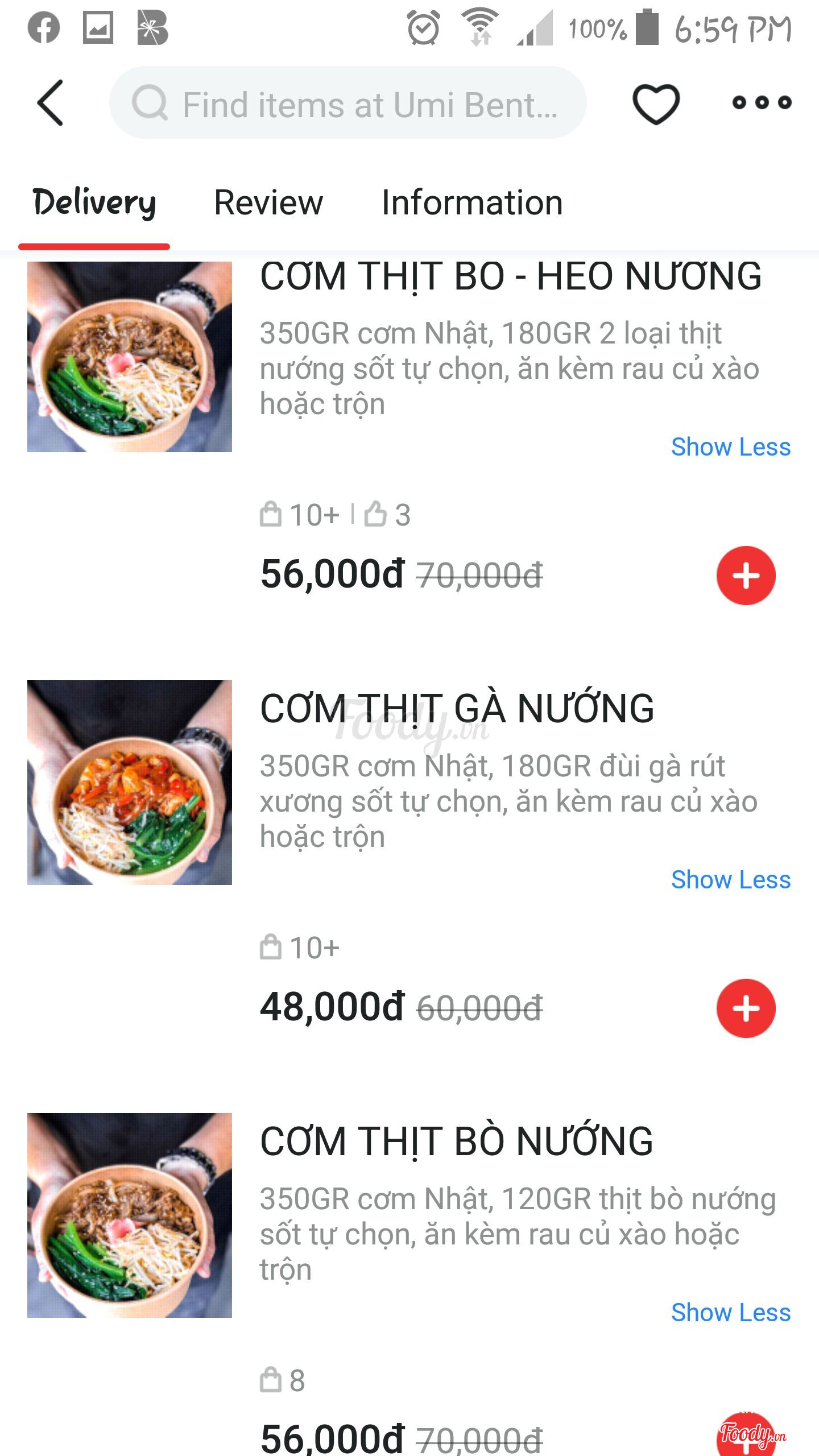
Task: Select the Delivery tab
Action: 94,203
